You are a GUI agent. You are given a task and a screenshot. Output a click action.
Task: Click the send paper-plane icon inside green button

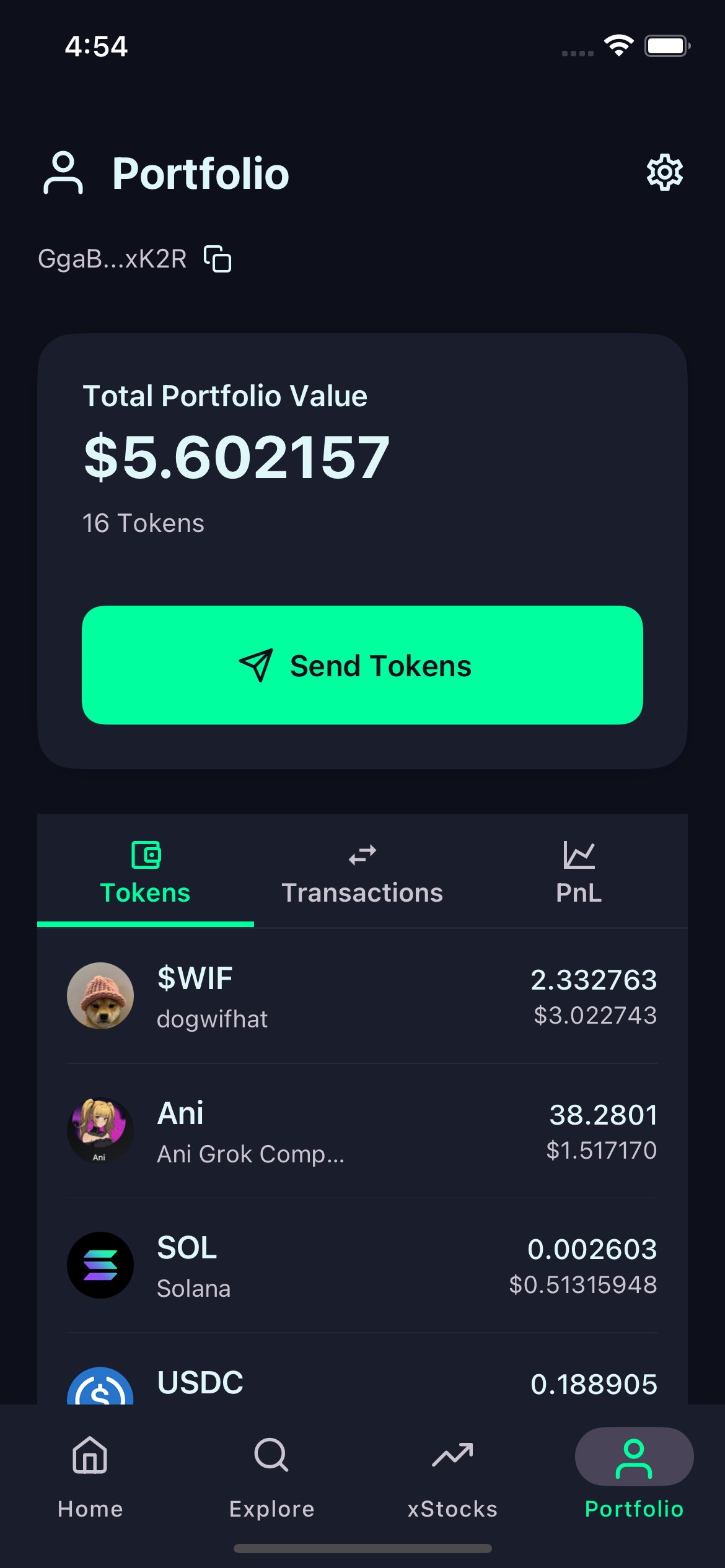pos(258,665)
